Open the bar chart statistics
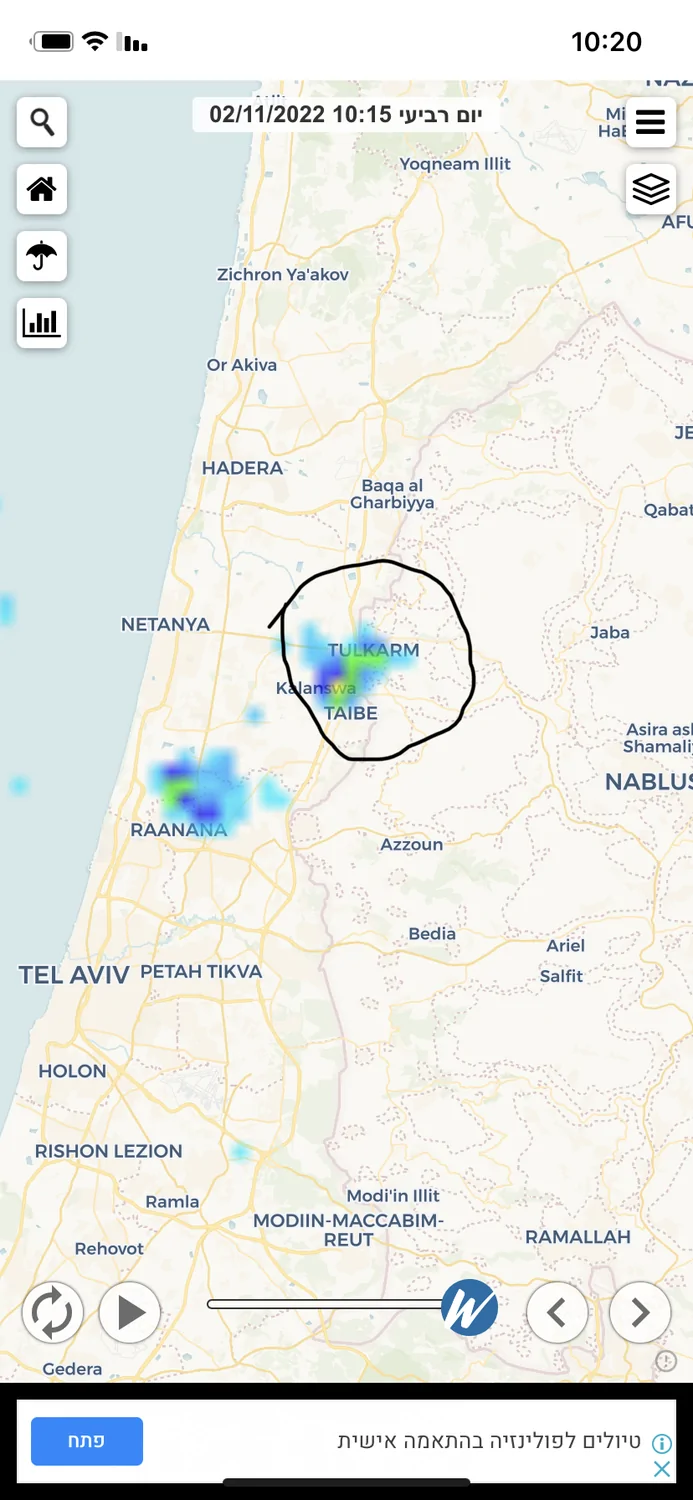The width and height of the screenshot is (693, 1500). 42,323
